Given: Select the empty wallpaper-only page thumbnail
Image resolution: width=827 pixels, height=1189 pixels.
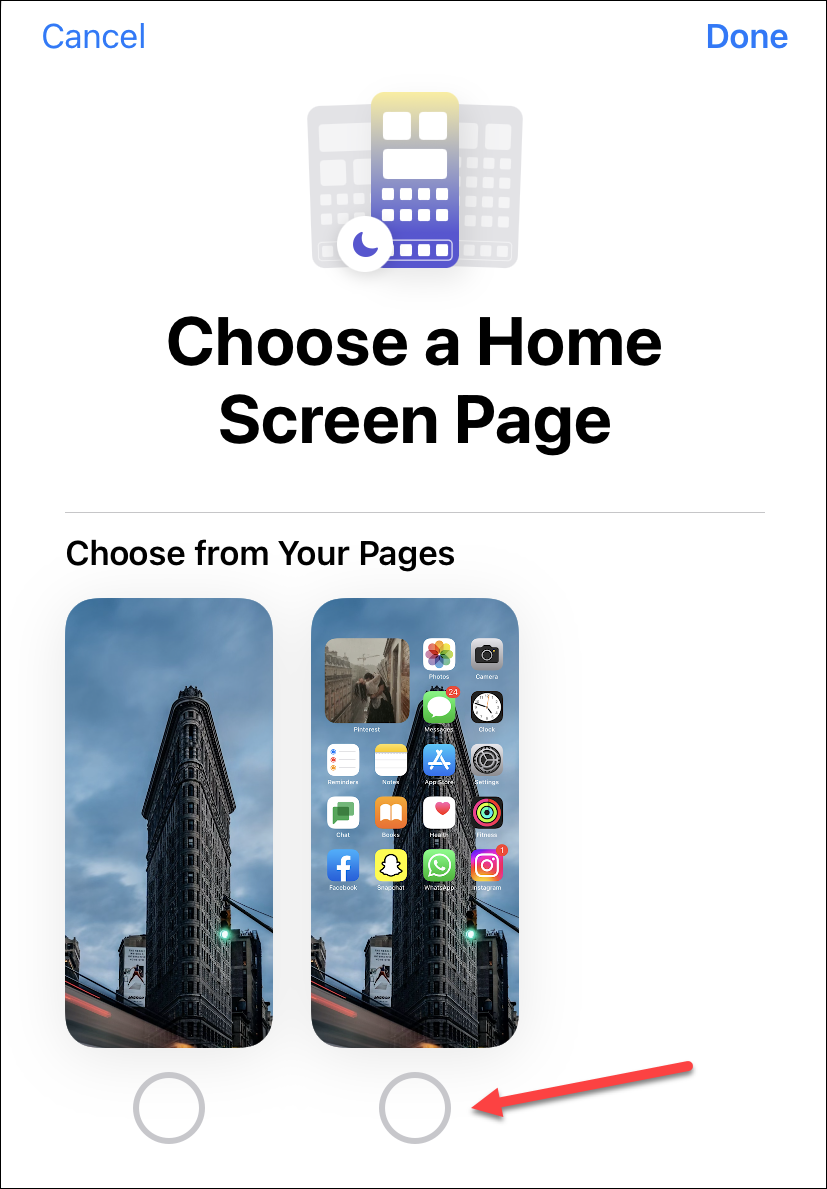Looking at the screenshot, I should [168, 822].
